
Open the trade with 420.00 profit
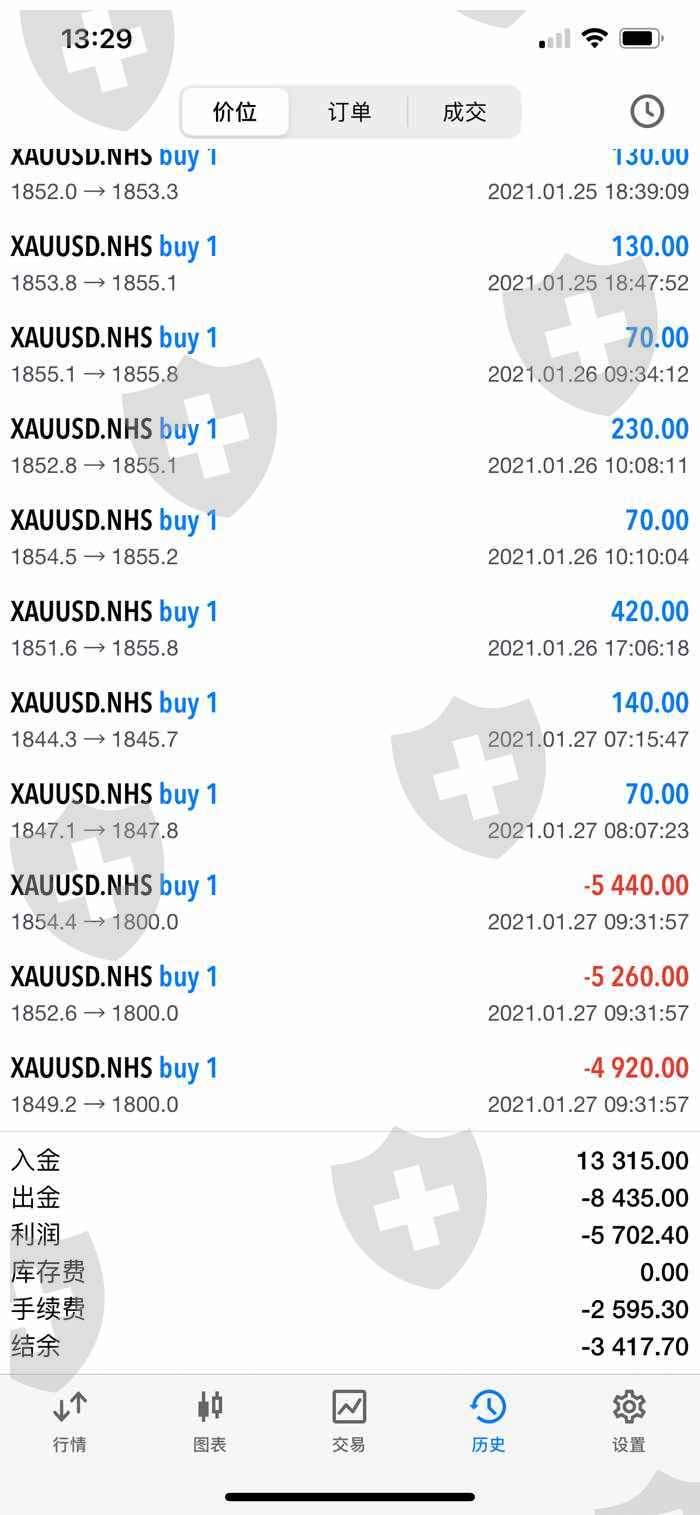[x=349, y=628]
